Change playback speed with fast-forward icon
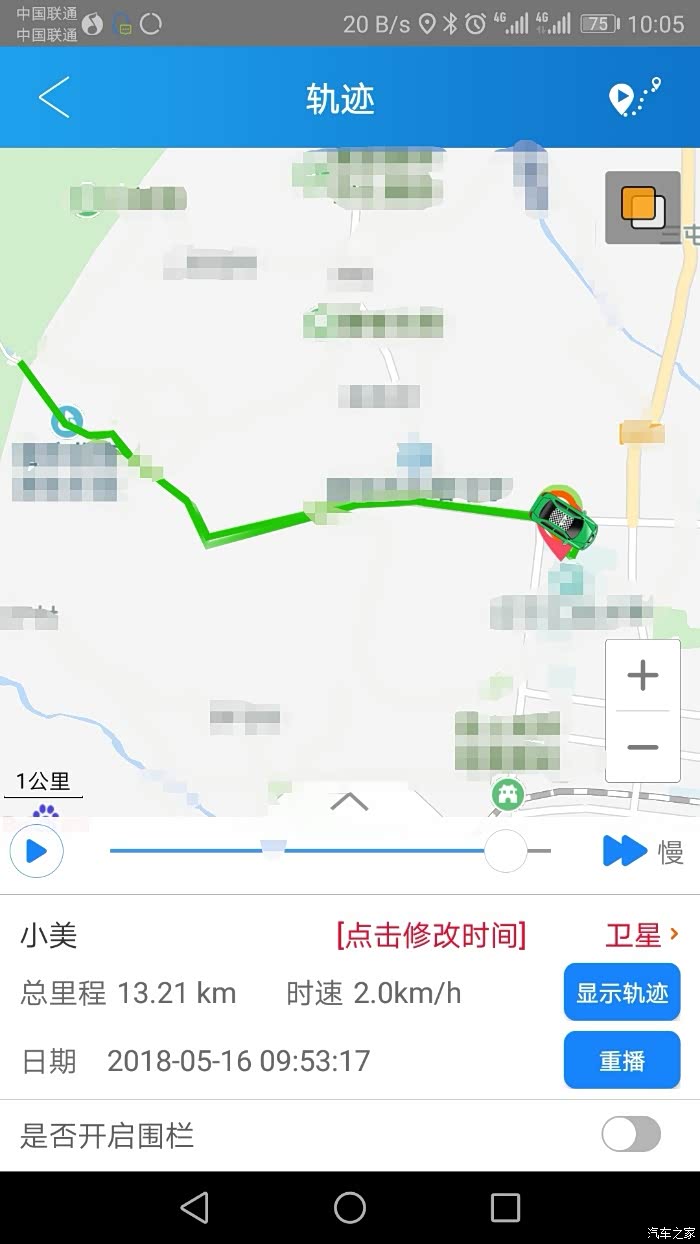Viewport: 700px width, 1244px height. coord(625,852)
